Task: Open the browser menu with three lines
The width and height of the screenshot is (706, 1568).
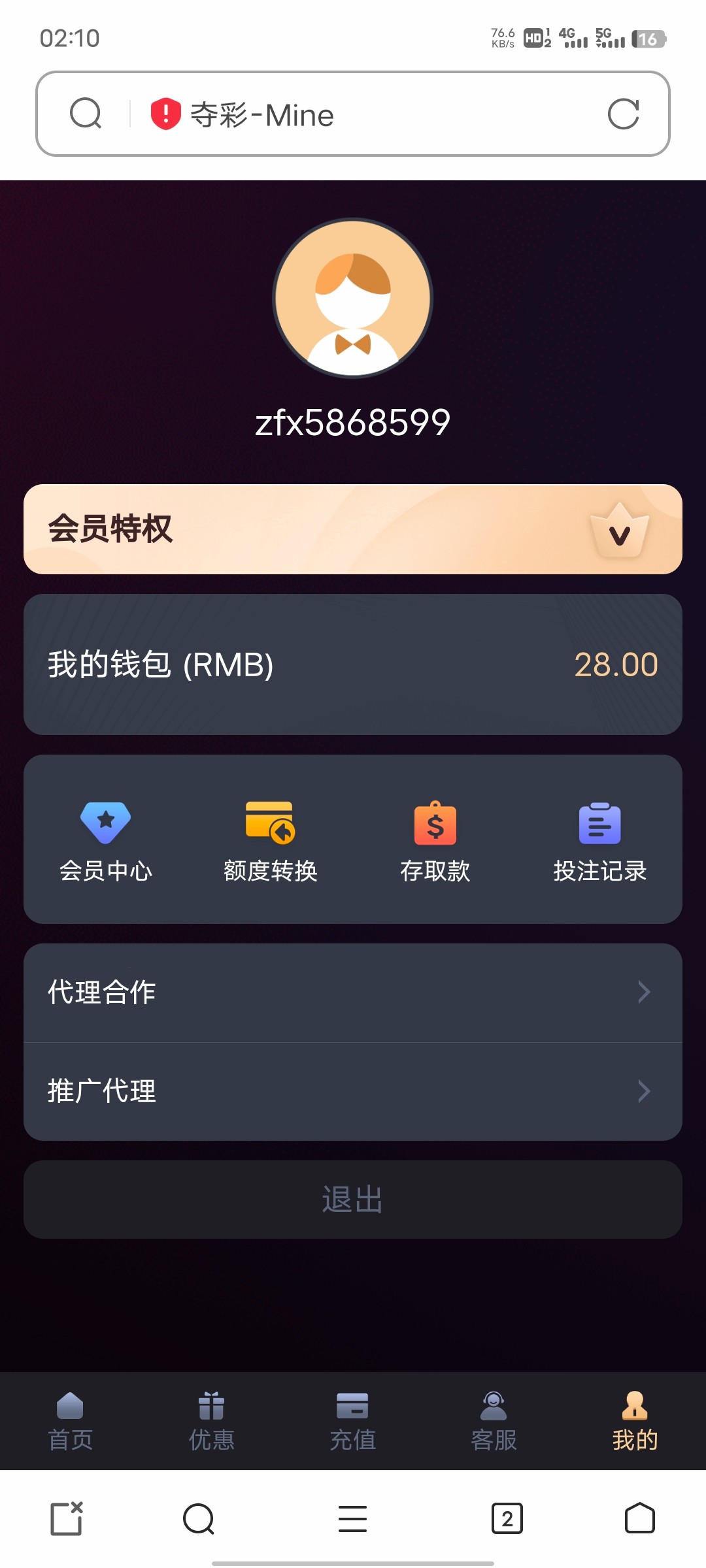Action: 353,1518
